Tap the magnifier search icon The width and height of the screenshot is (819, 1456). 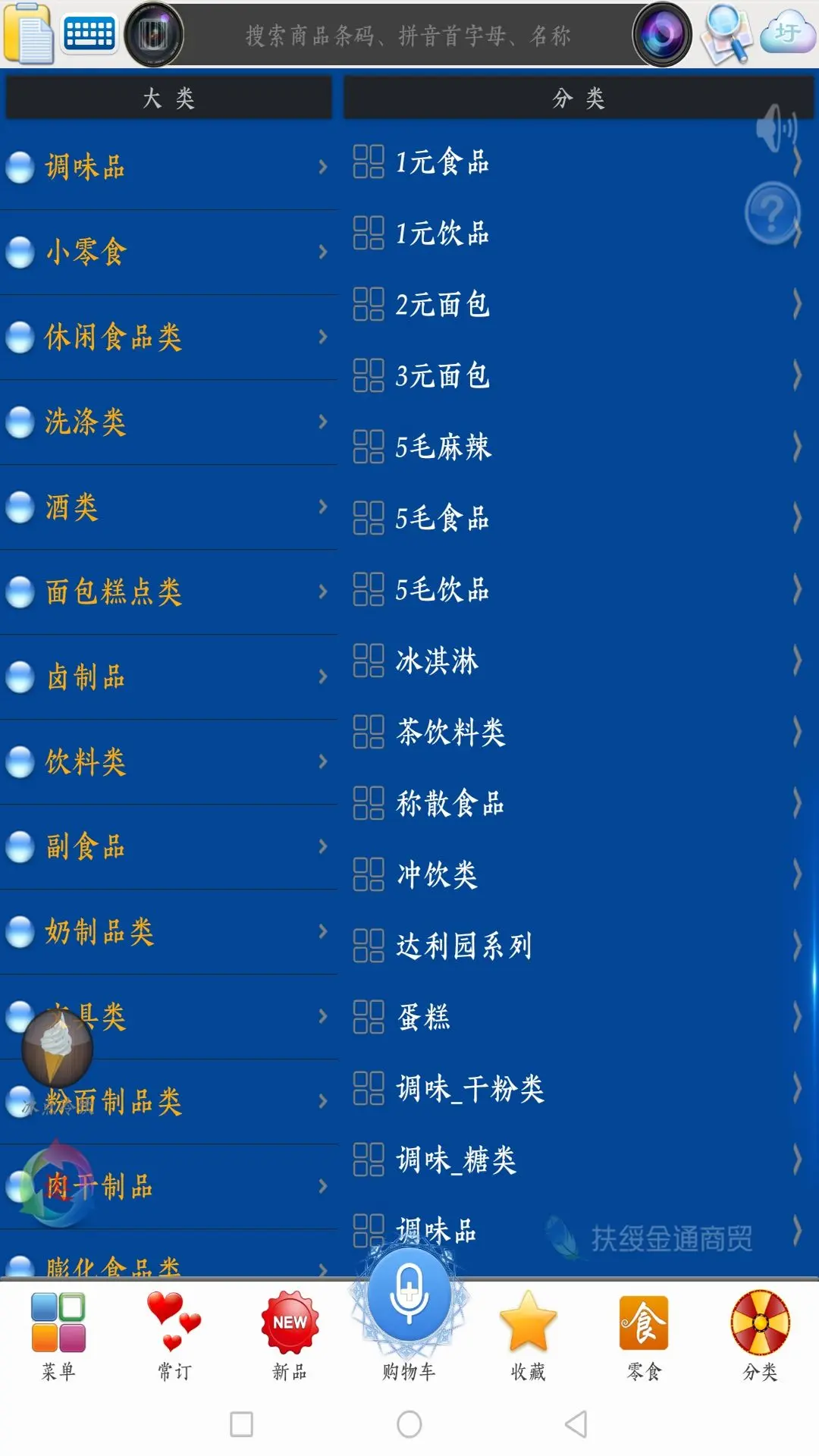point(726,34)
